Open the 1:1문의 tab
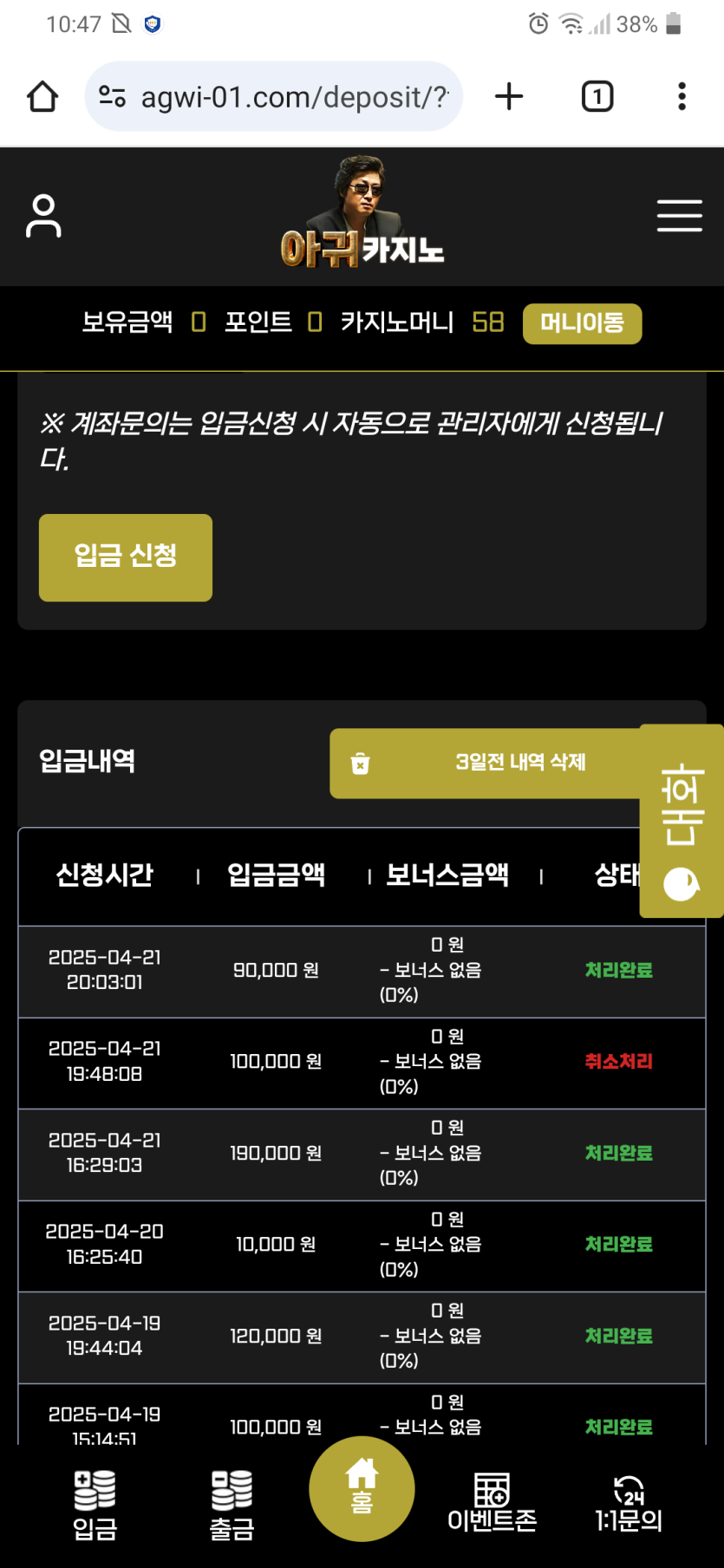The height and width of the screenshot is (1568, 724). (x=629, y=1505)
